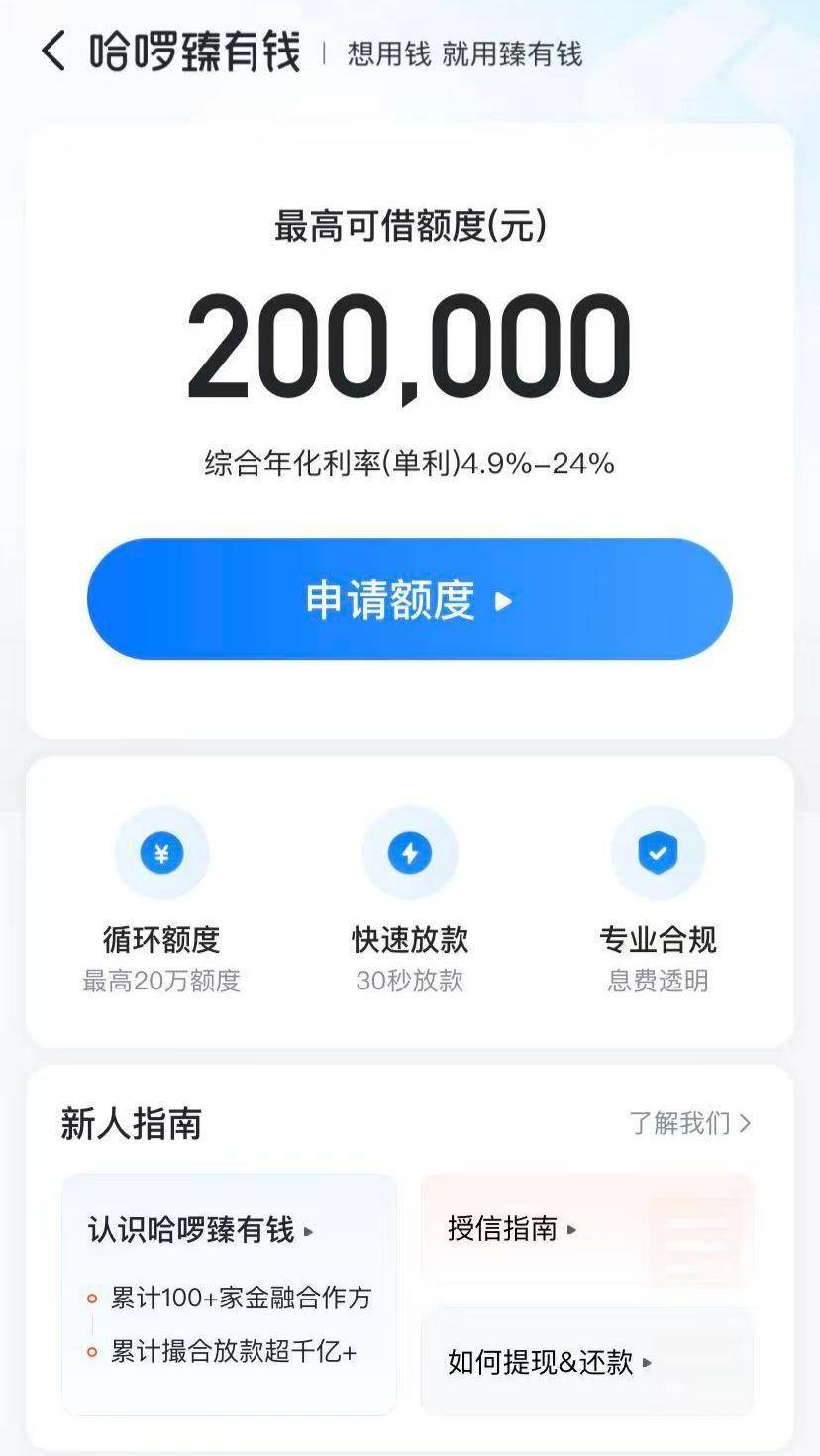View the 如何提现&还款 guide
The height and width of the screenshot is (1456, 820).
(x=586, y=1362)
